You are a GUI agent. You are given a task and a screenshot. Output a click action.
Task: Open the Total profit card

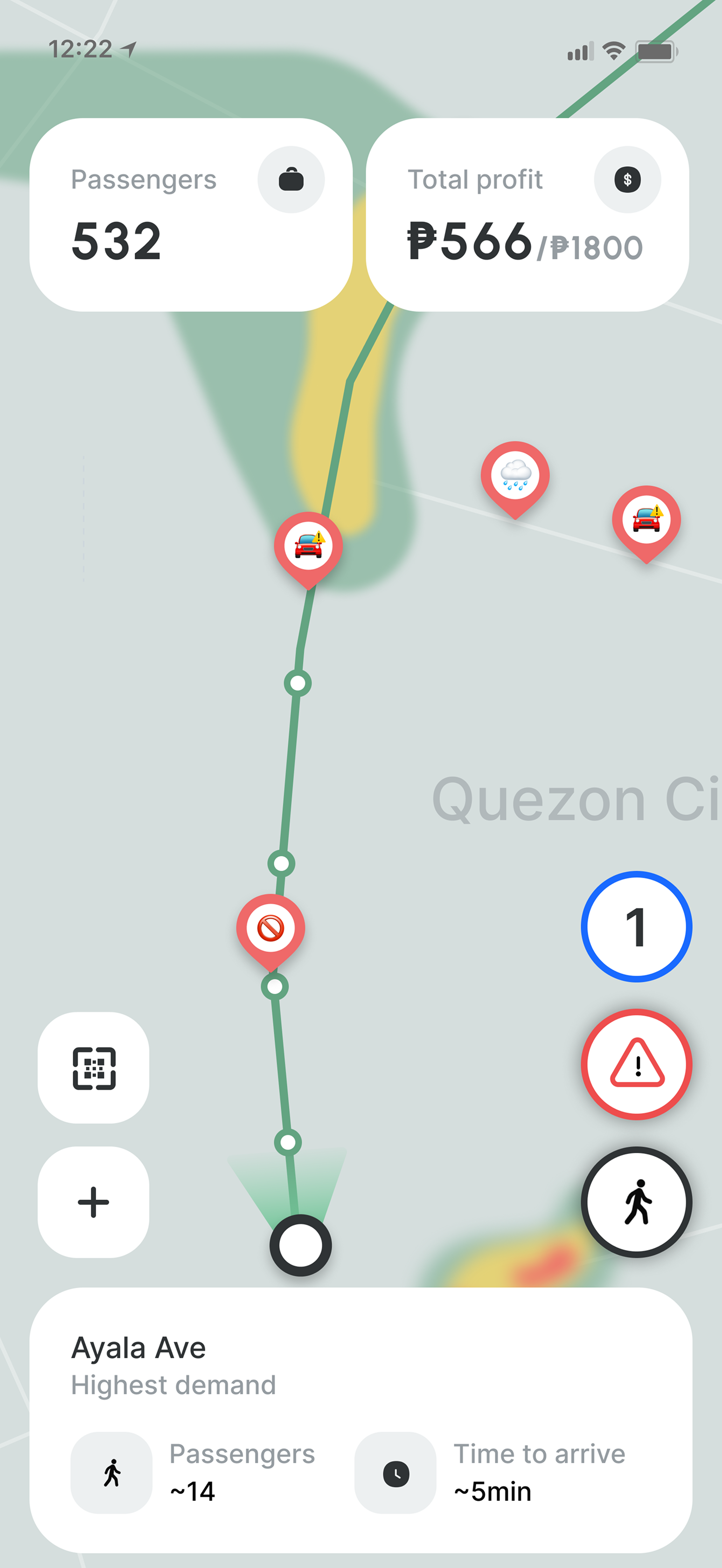click(x=527, y=215)
